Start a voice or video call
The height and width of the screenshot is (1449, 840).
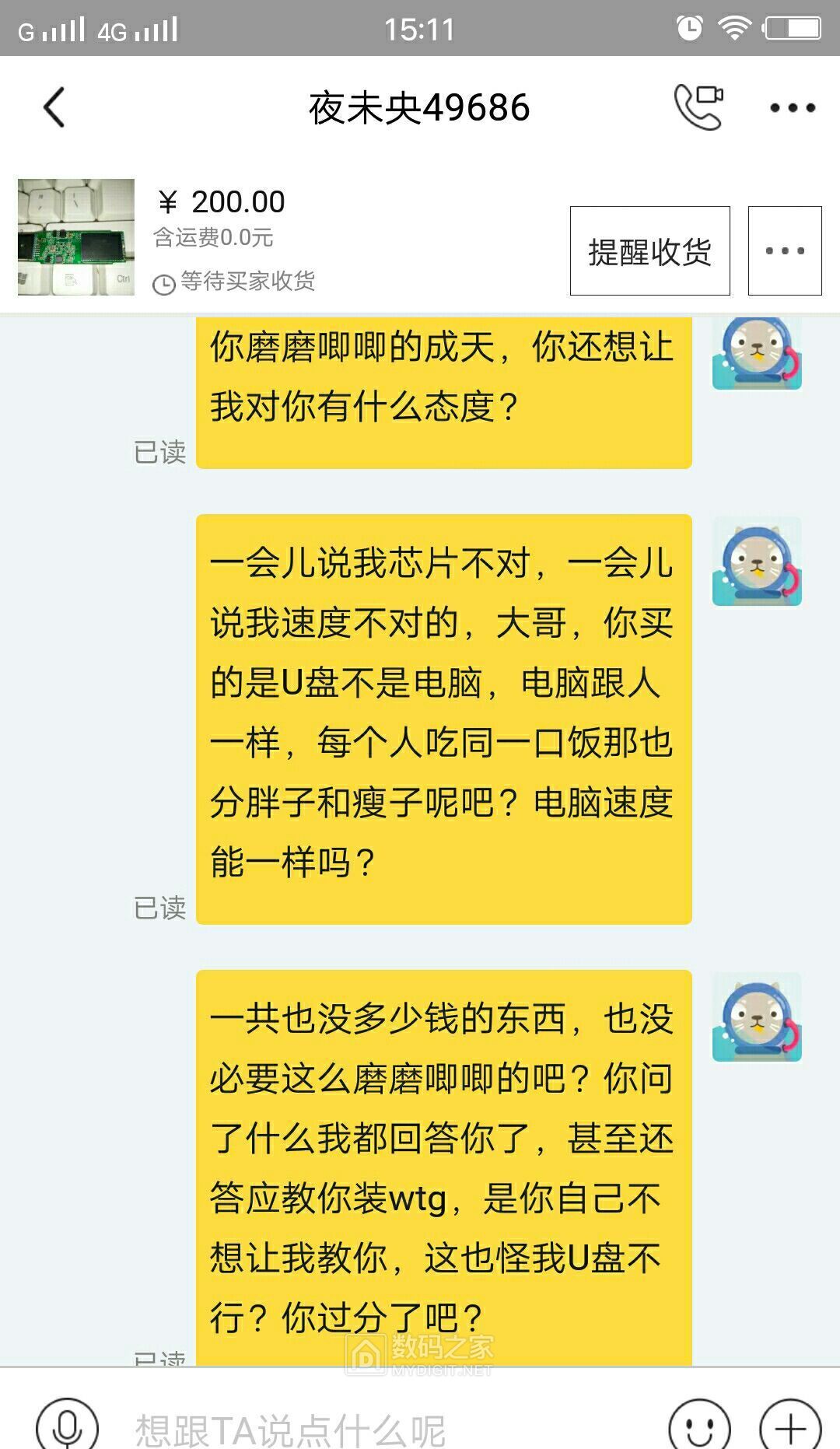click(698, 107)
